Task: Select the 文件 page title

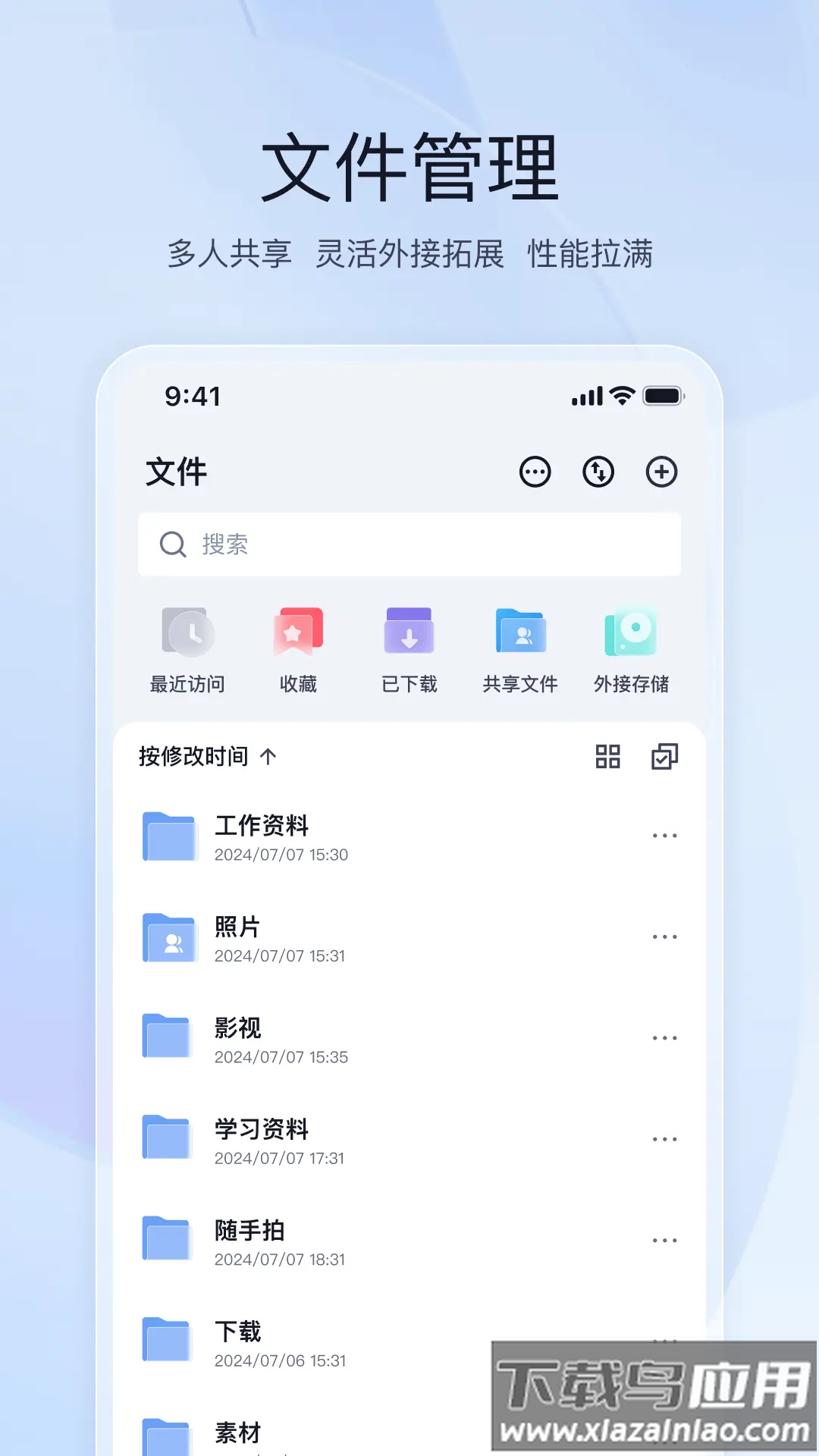Action: pos(175,471)
